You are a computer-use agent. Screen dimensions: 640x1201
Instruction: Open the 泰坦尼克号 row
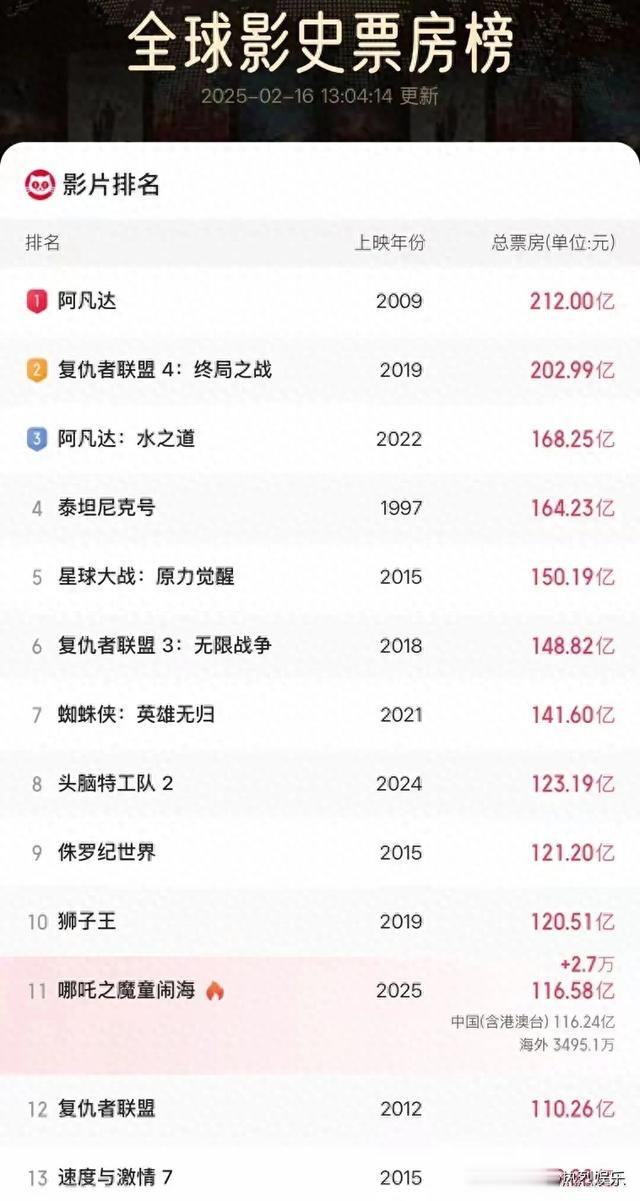coord(320,507)
